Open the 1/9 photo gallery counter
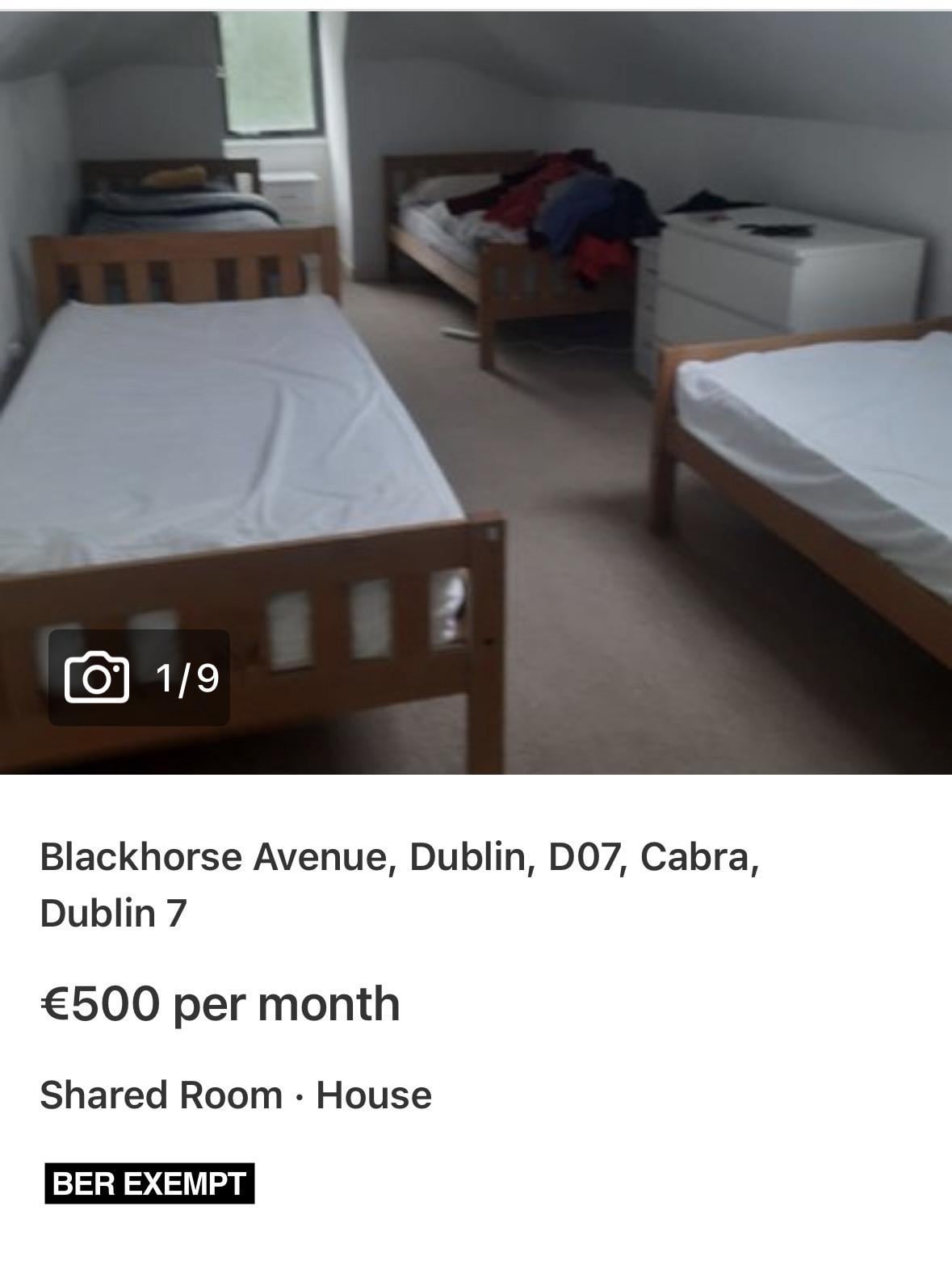Screen dimensions: 952x1261 (140, 677)
